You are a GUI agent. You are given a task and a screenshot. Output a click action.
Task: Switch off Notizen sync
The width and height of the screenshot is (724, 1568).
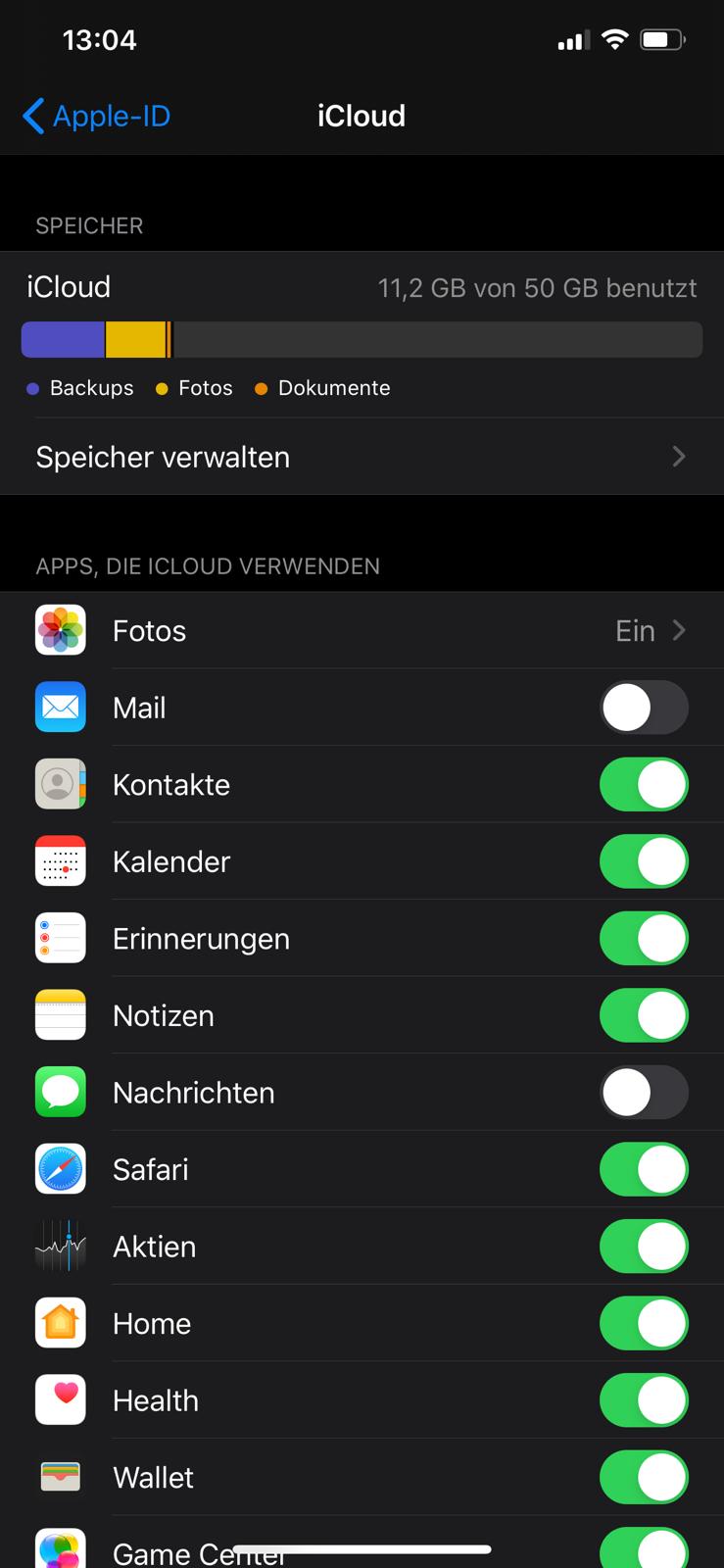click(x=643, y=1015)
